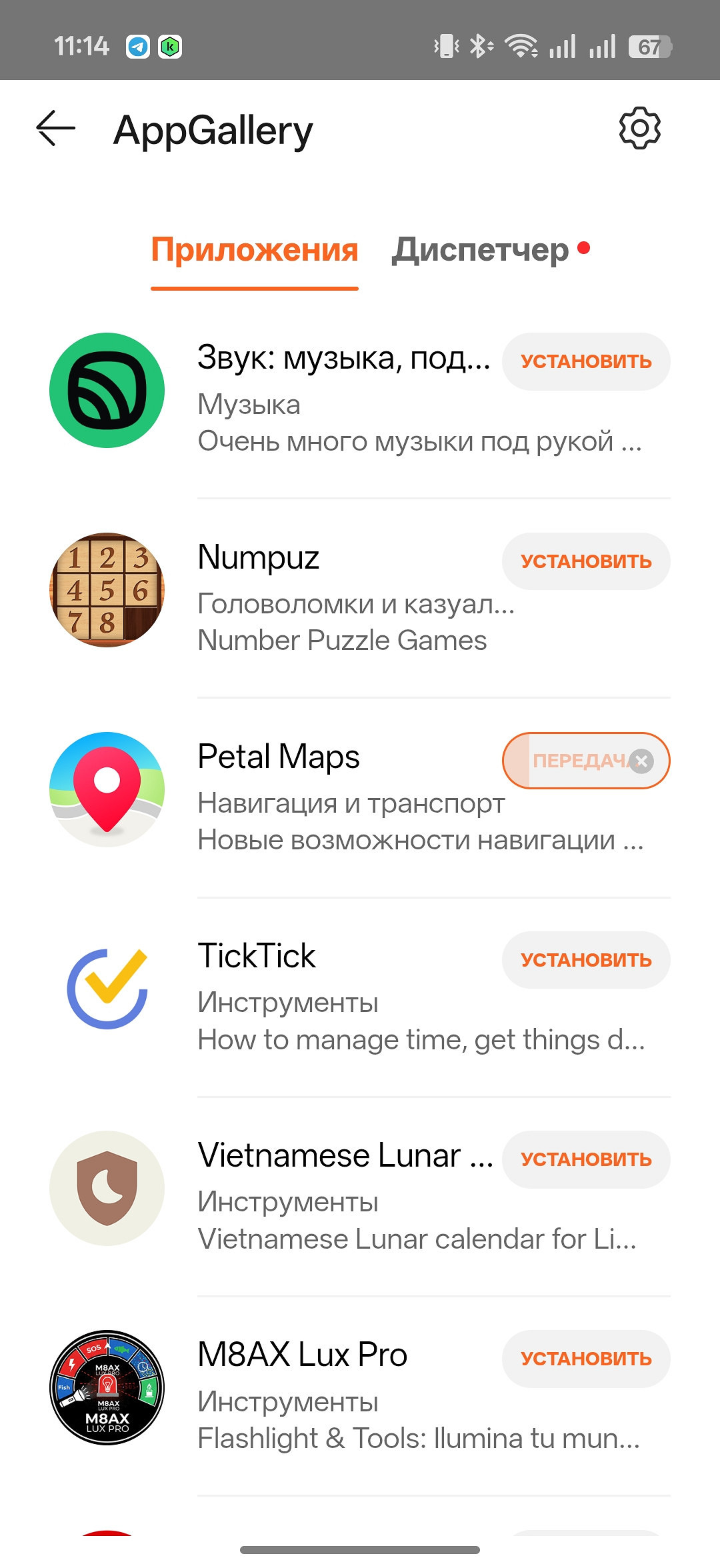Install M8AX Lux Pro

pos(585,1359)
